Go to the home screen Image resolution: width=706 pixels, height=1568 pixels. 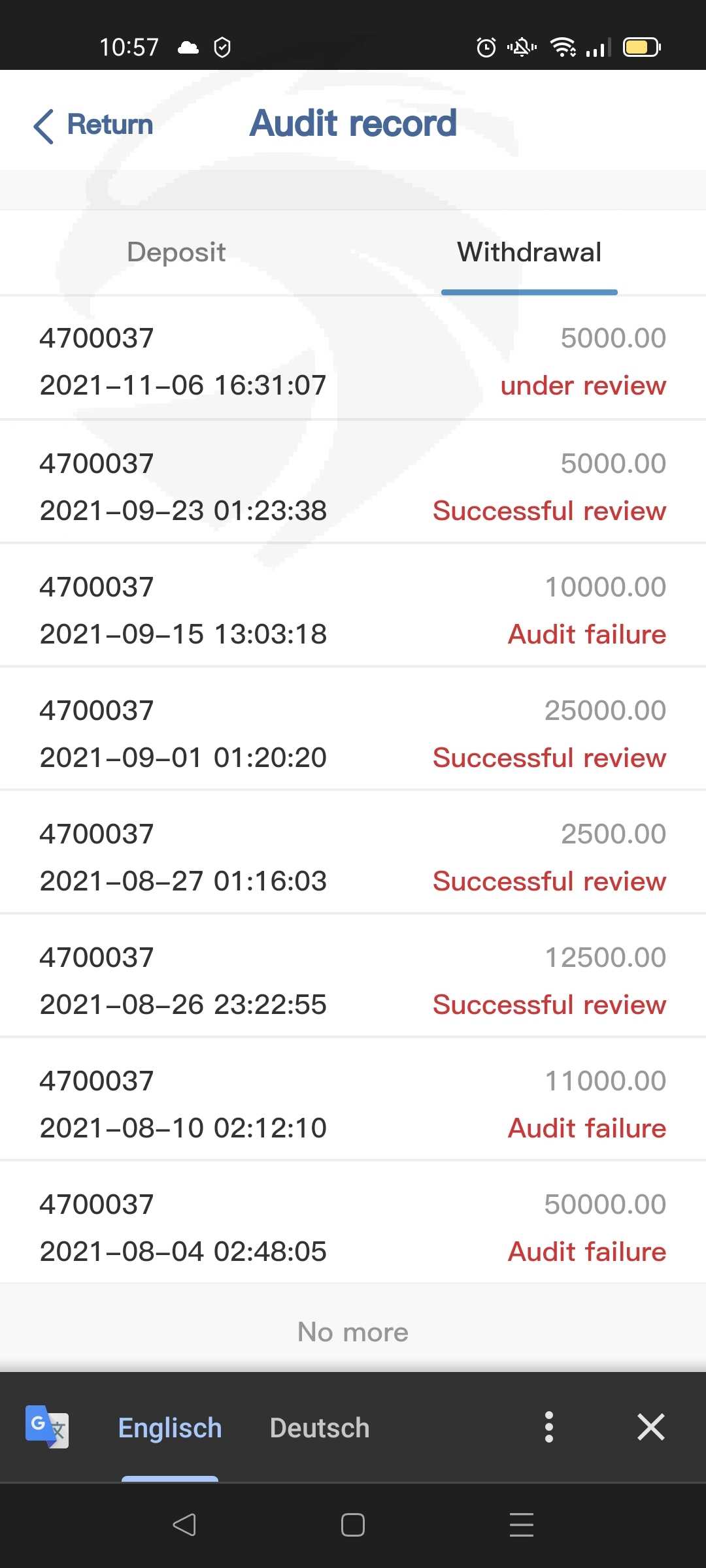353,1525
